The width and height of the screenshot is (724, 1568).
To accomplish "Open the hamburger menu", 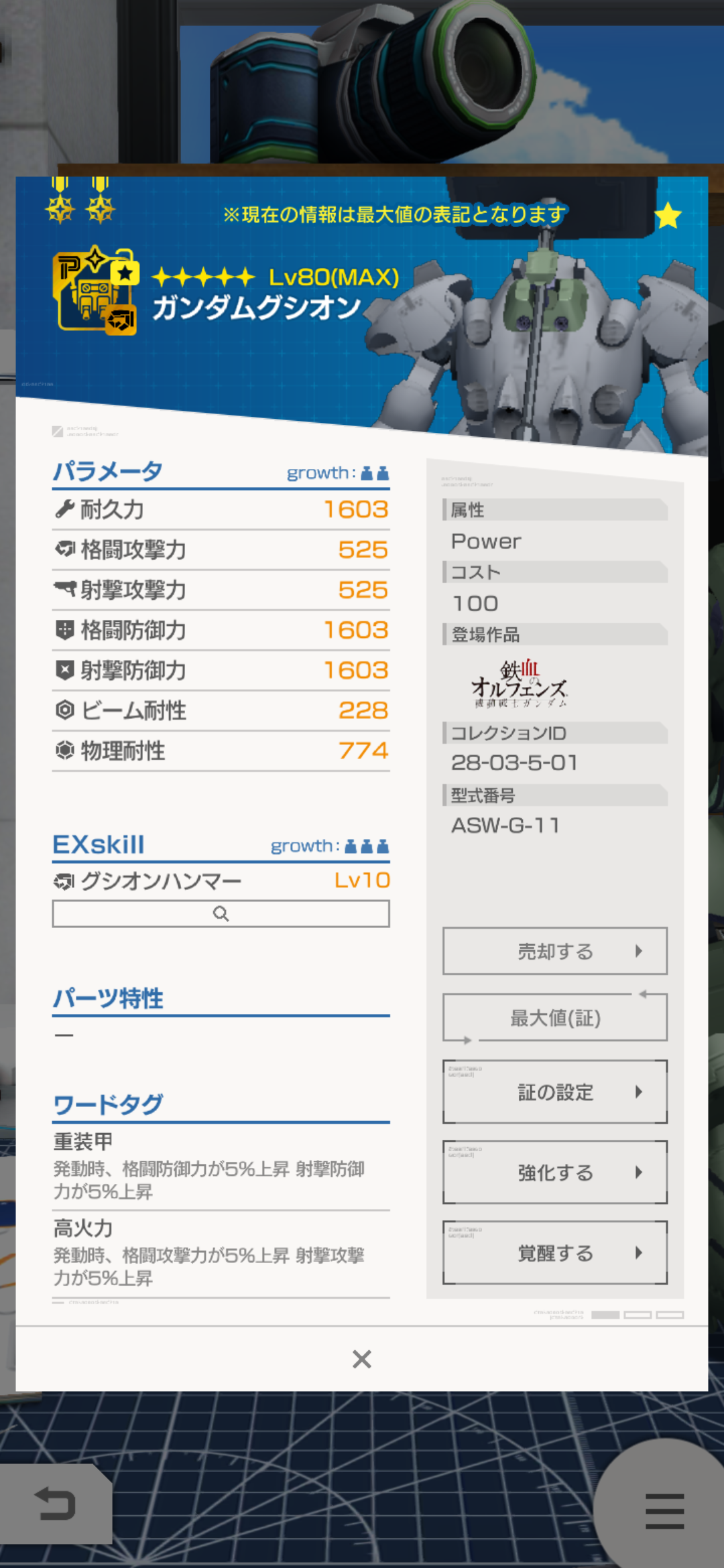I will coord(664,1511).
